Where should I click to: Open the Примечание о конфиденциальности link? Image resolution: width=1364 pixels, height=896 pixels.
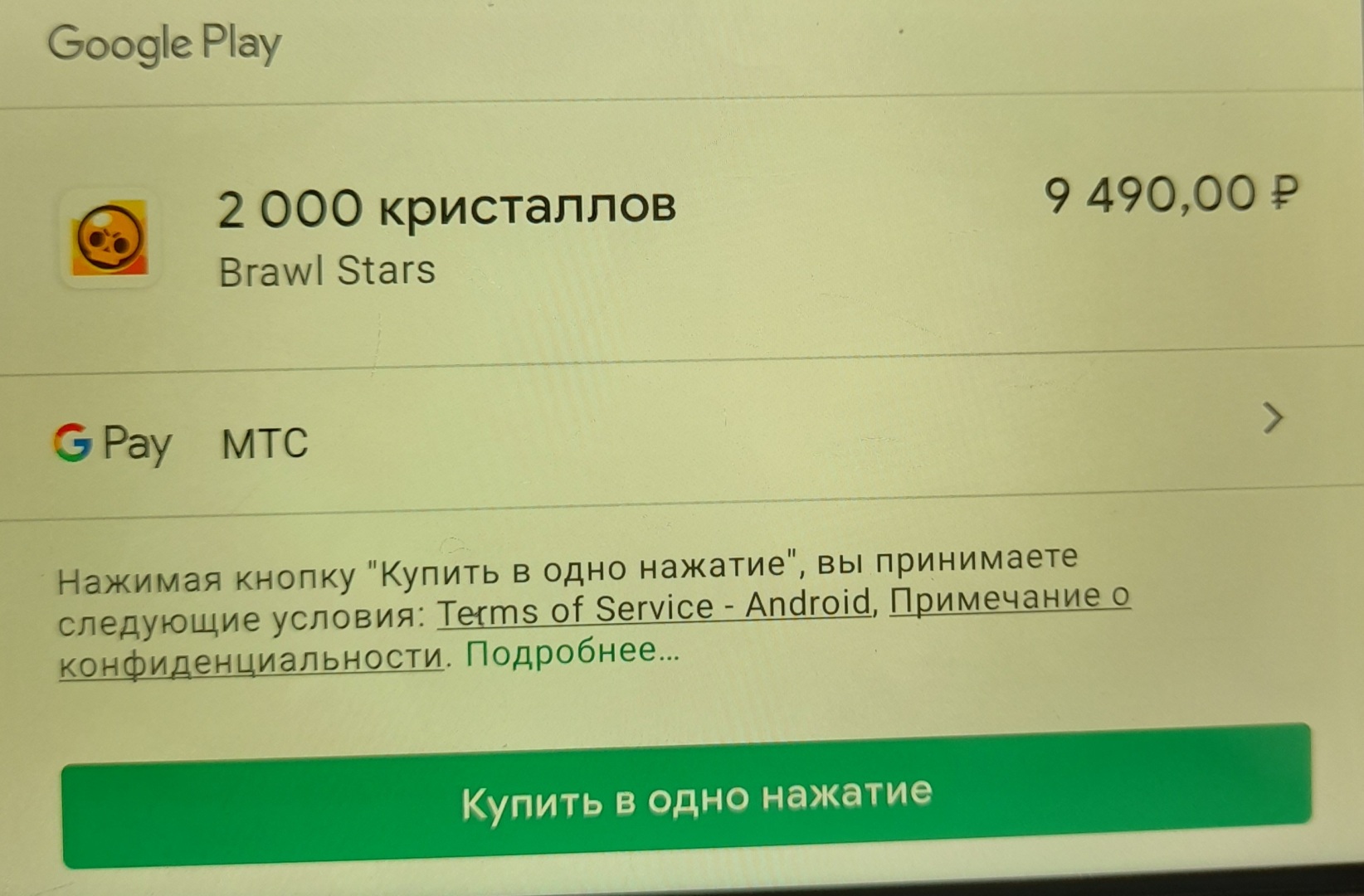1009,598
